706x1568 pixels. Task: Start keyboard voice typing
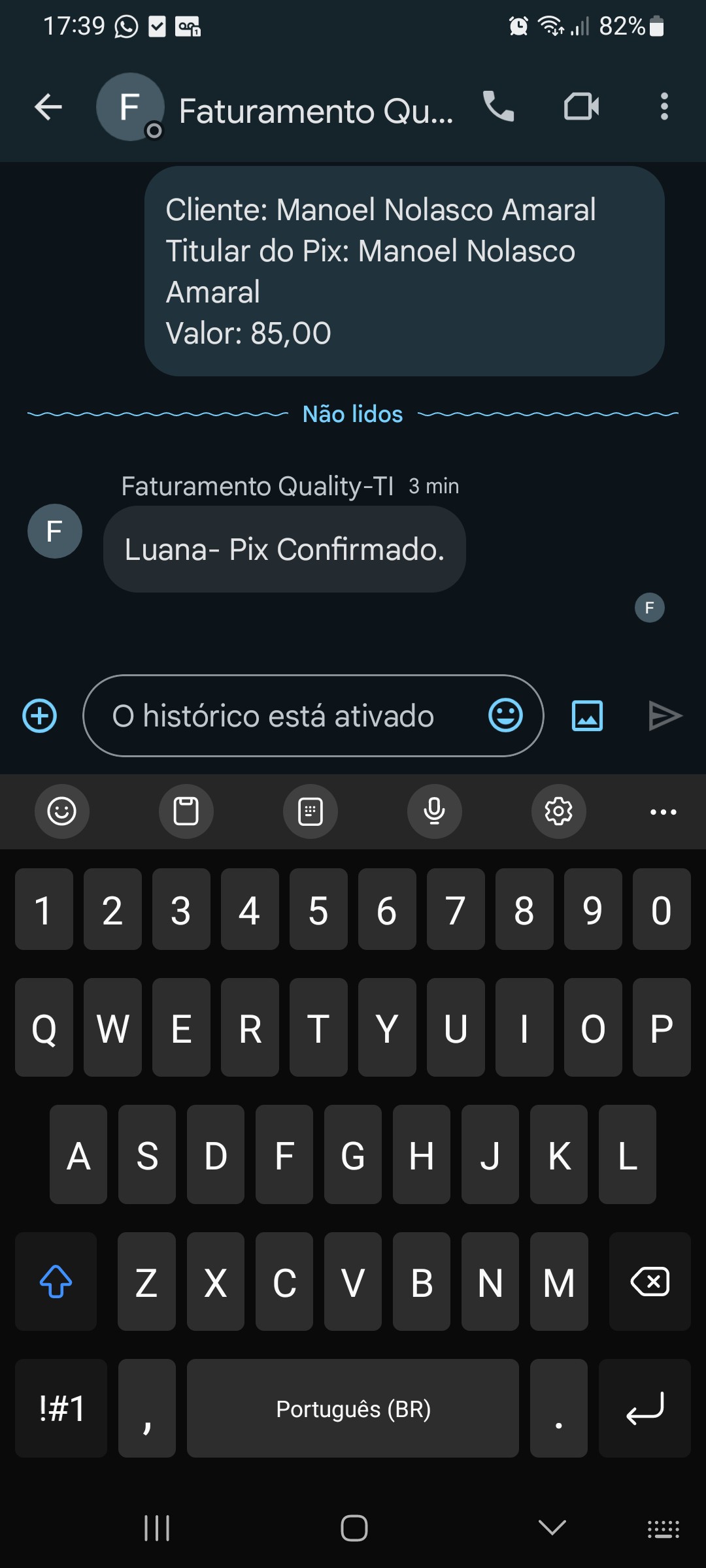pos(434,811)
